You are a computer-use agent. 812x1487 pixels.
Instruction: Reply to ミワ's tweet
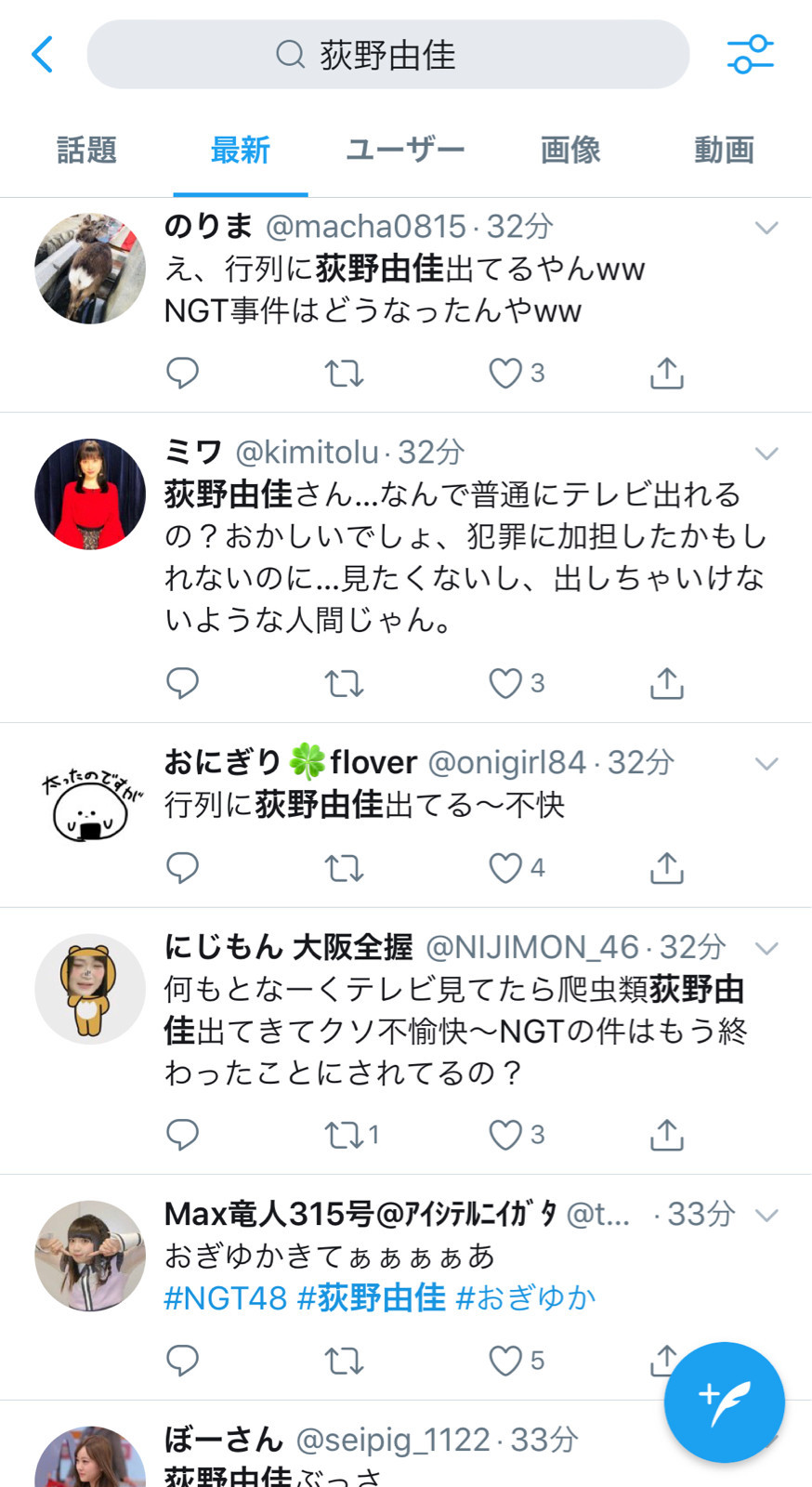pos(182,684)
